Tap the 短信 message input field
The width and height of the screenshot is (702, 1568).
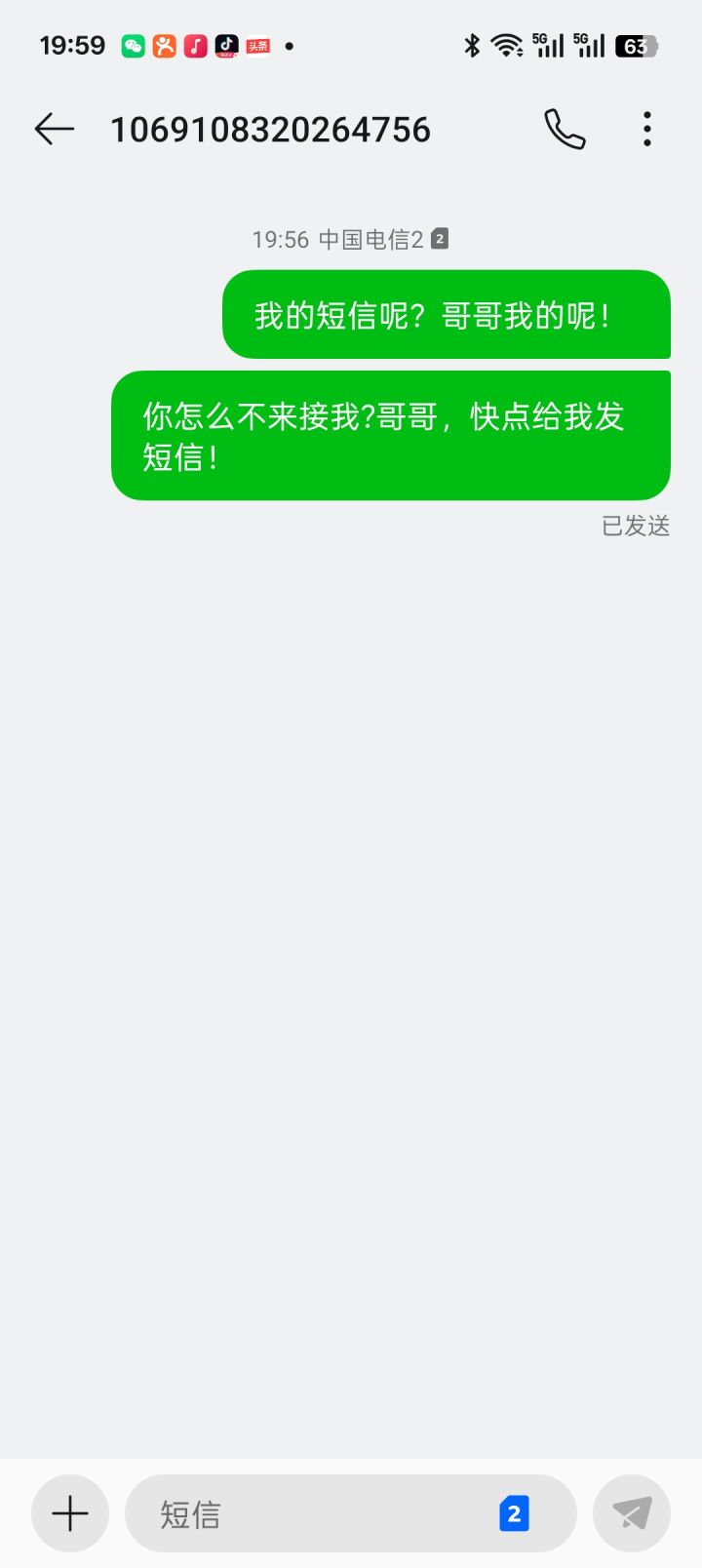(x=292, y=1513)
